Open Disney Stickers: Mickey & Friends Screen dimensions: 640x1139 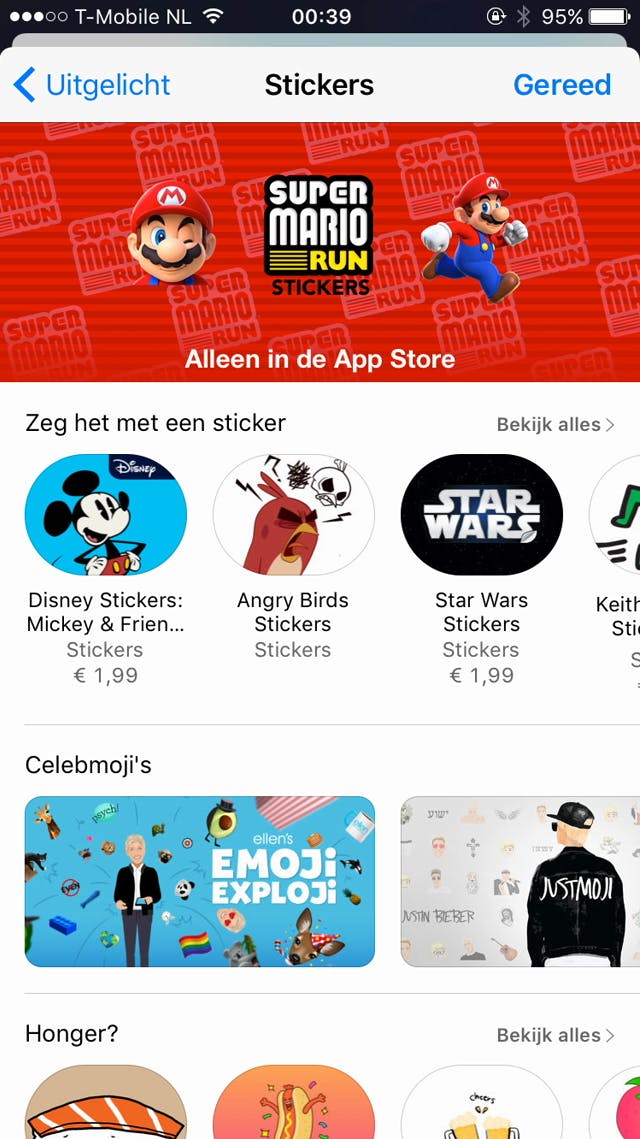pos(106,515)
